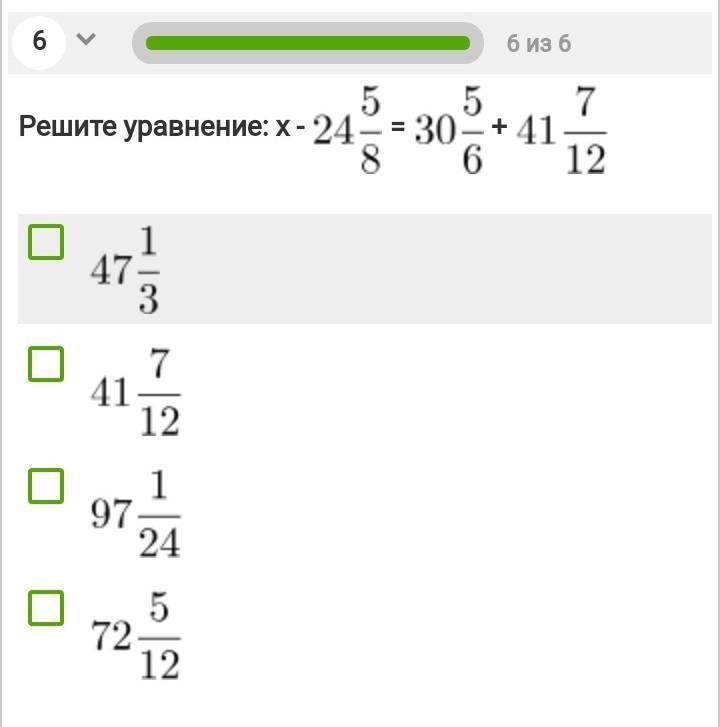This screenshot has width=720, height=727.
Task: Check the answer 47 1/3
Action: (46, 242)
